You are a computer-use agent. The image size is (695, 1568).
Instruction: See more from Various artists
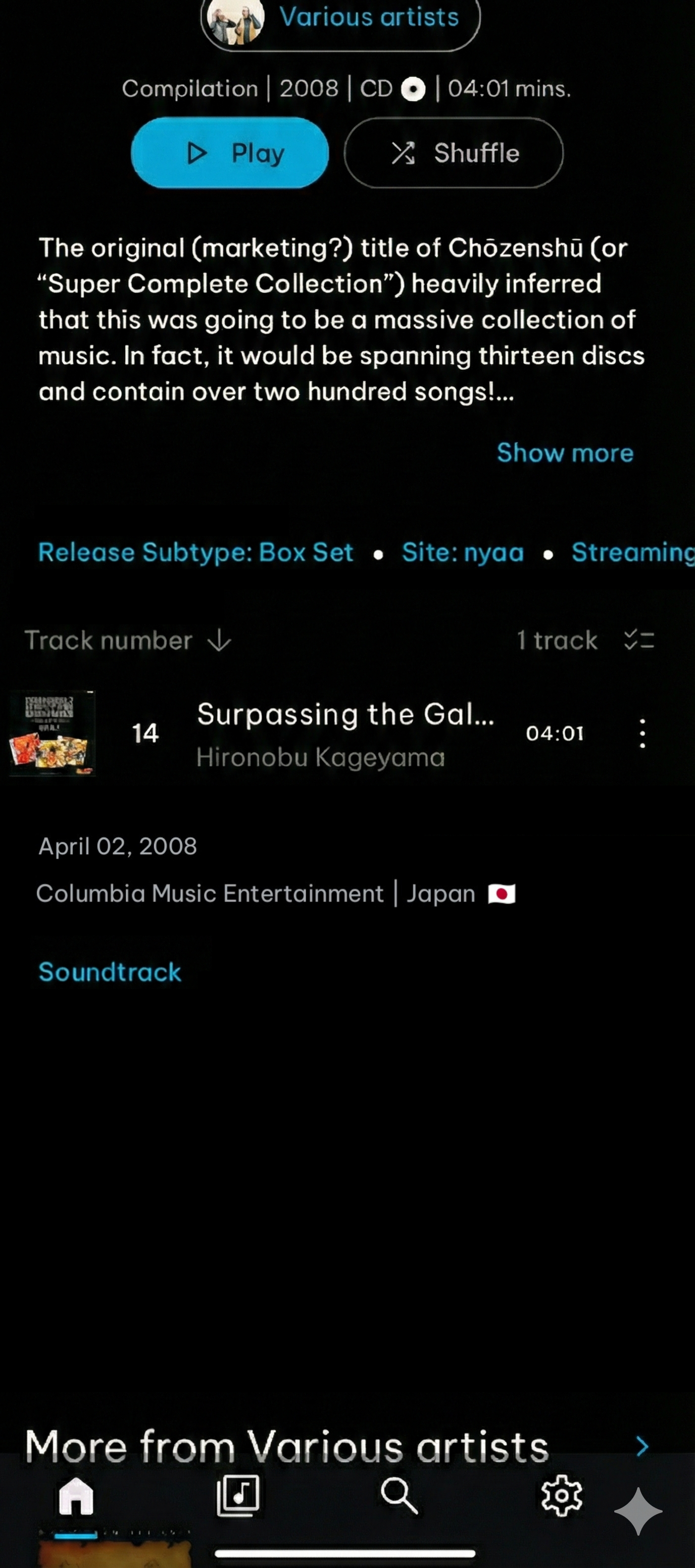(642, 1446)
